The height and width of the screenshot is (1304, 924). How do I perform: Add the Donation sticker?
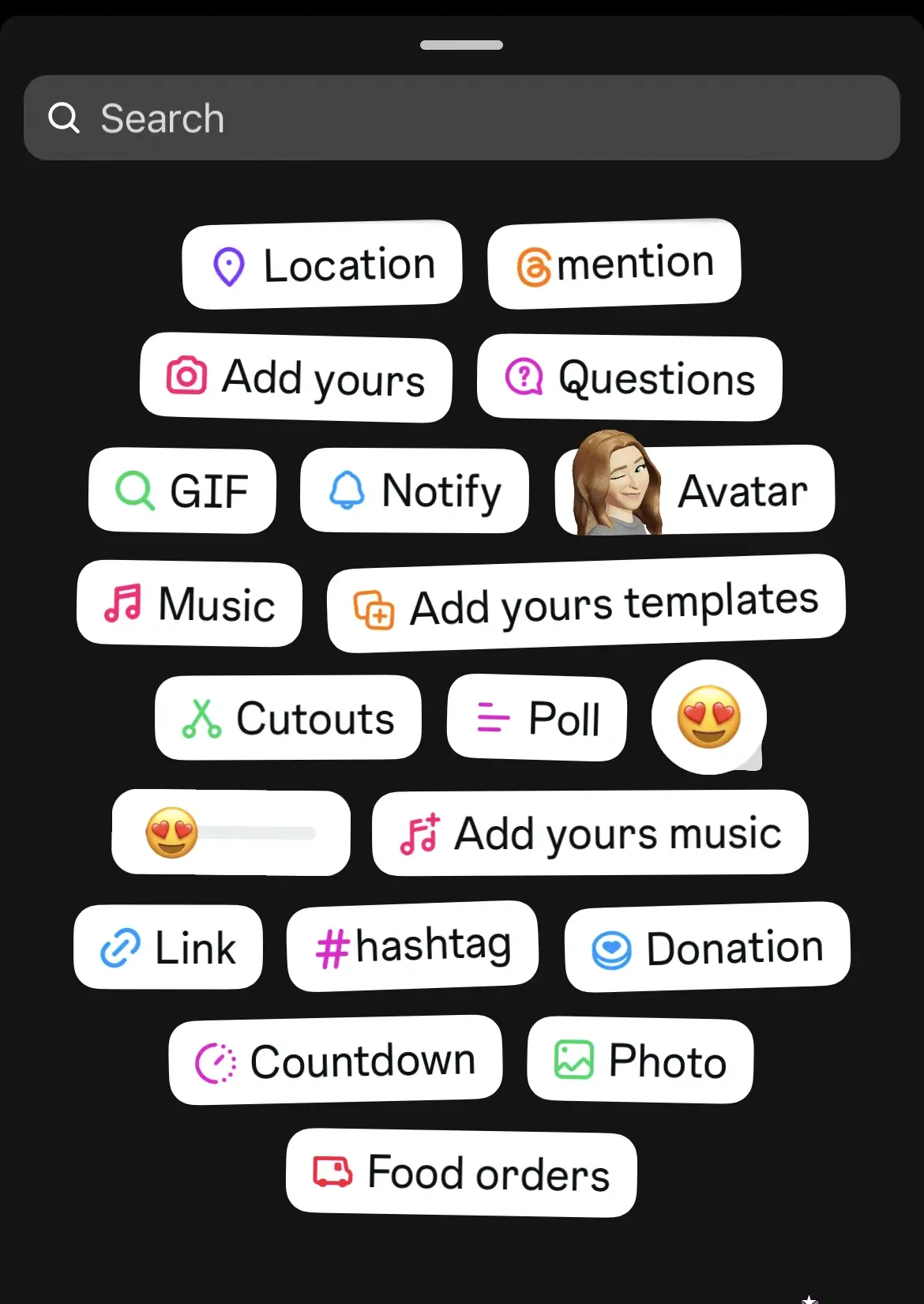pyautogui.click(x=706, y=948)
